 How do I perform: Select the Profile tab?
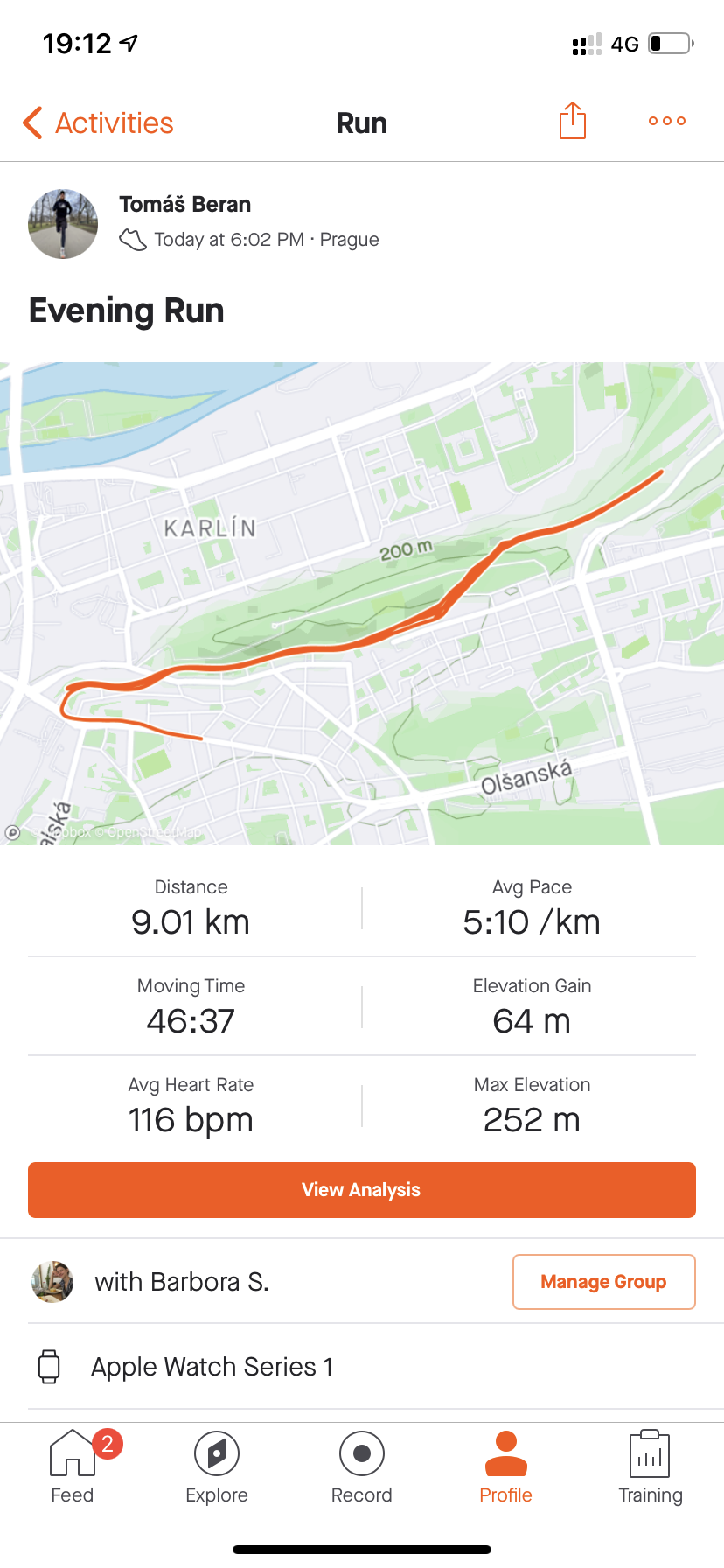tap(506, 1466)
